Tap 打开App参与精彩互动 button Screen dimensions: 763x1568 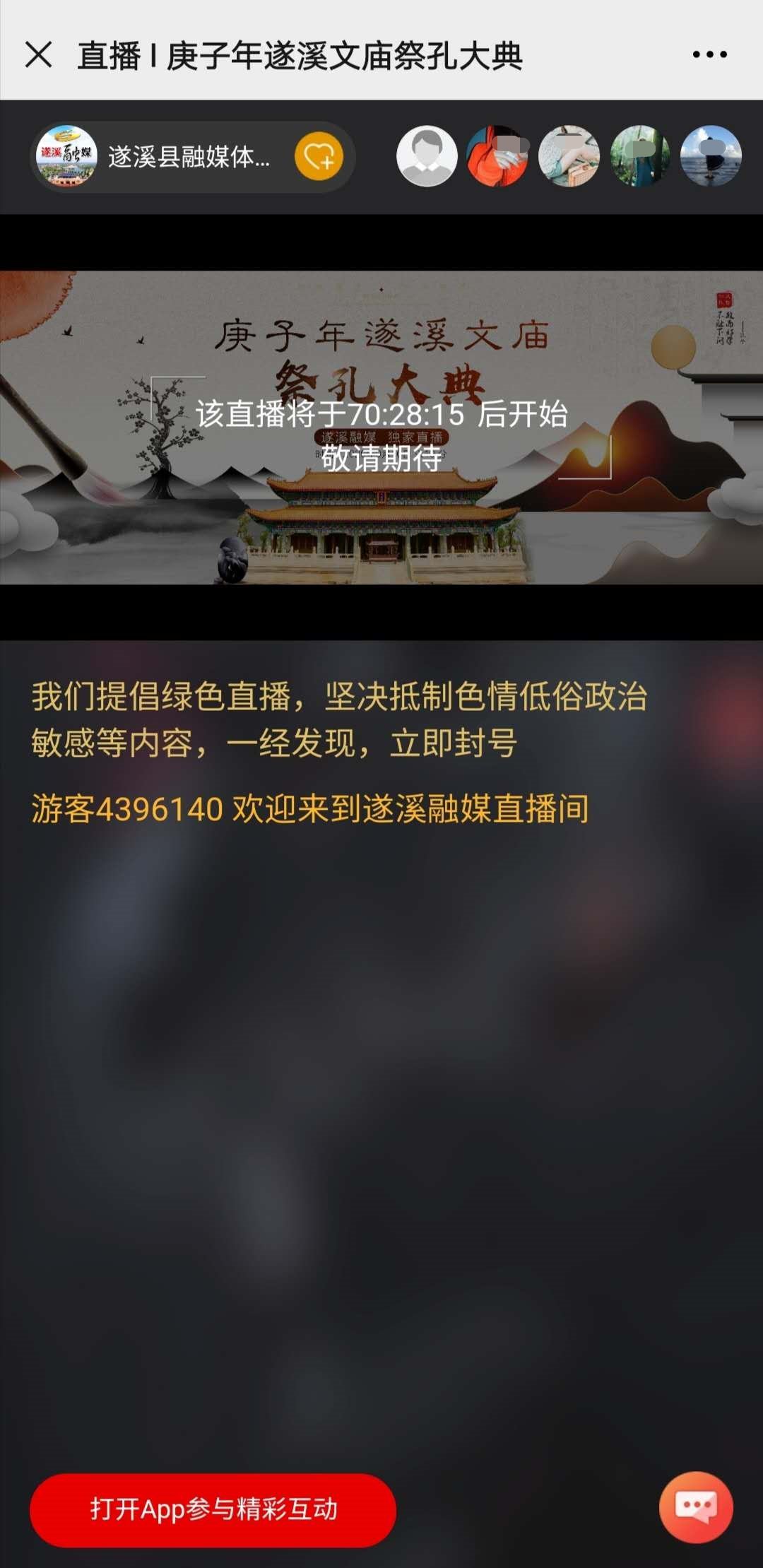tap(213, 1509)
